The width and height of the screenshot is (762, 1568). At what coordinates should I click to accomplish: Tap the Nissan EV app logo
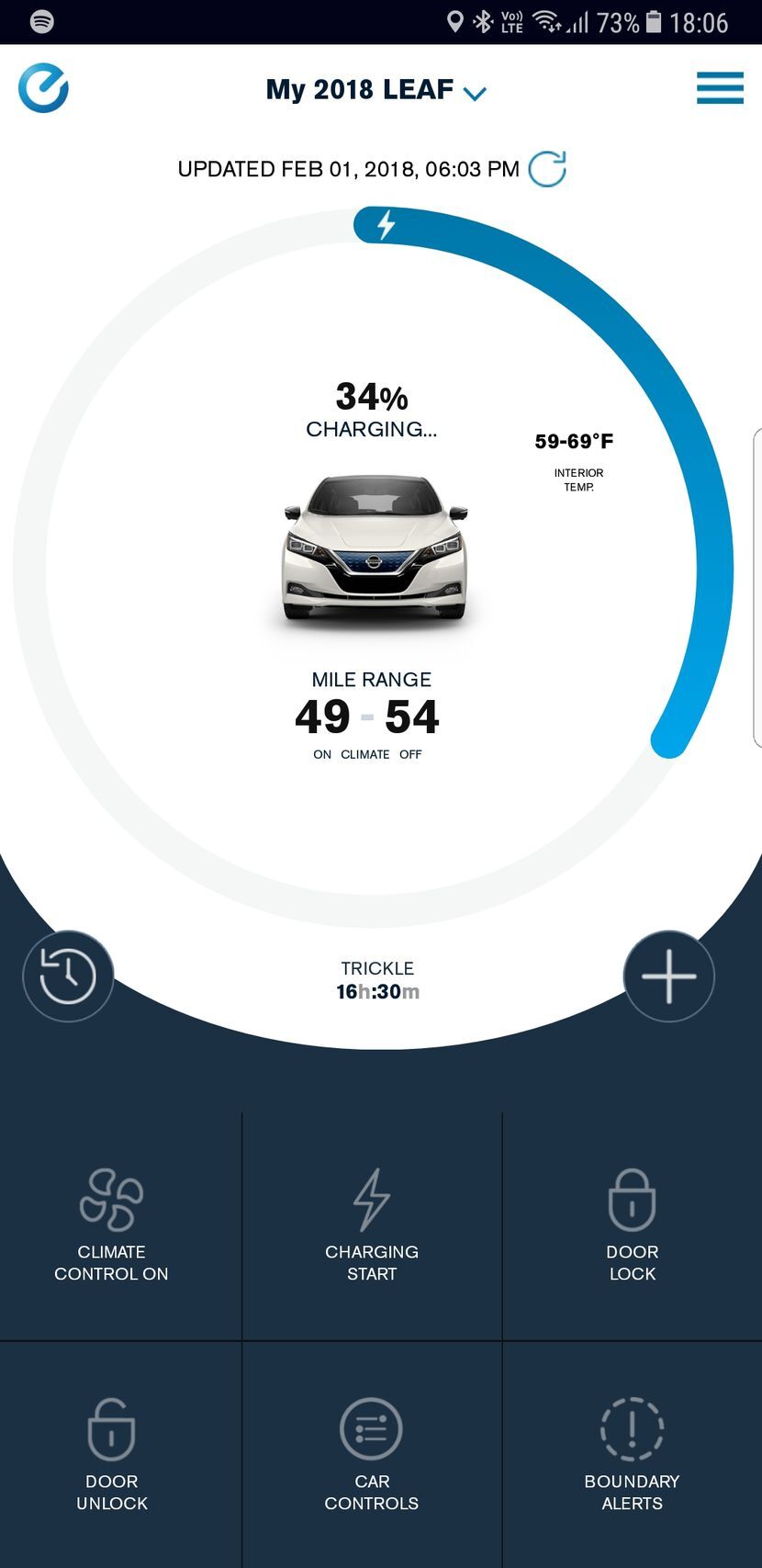click(x=42, y=87)
